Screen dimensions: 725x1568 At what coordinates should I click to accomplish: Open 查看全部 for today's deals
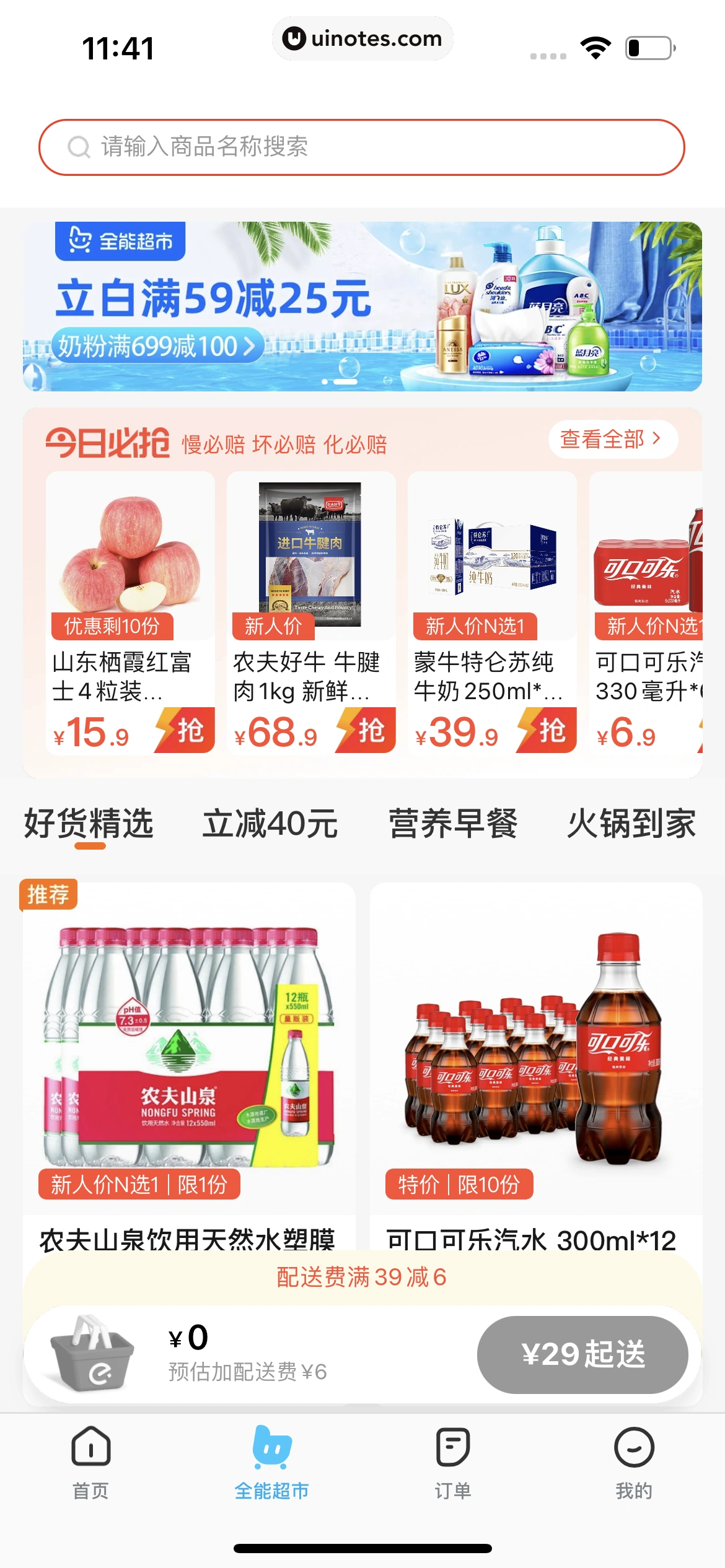point(612,440)
